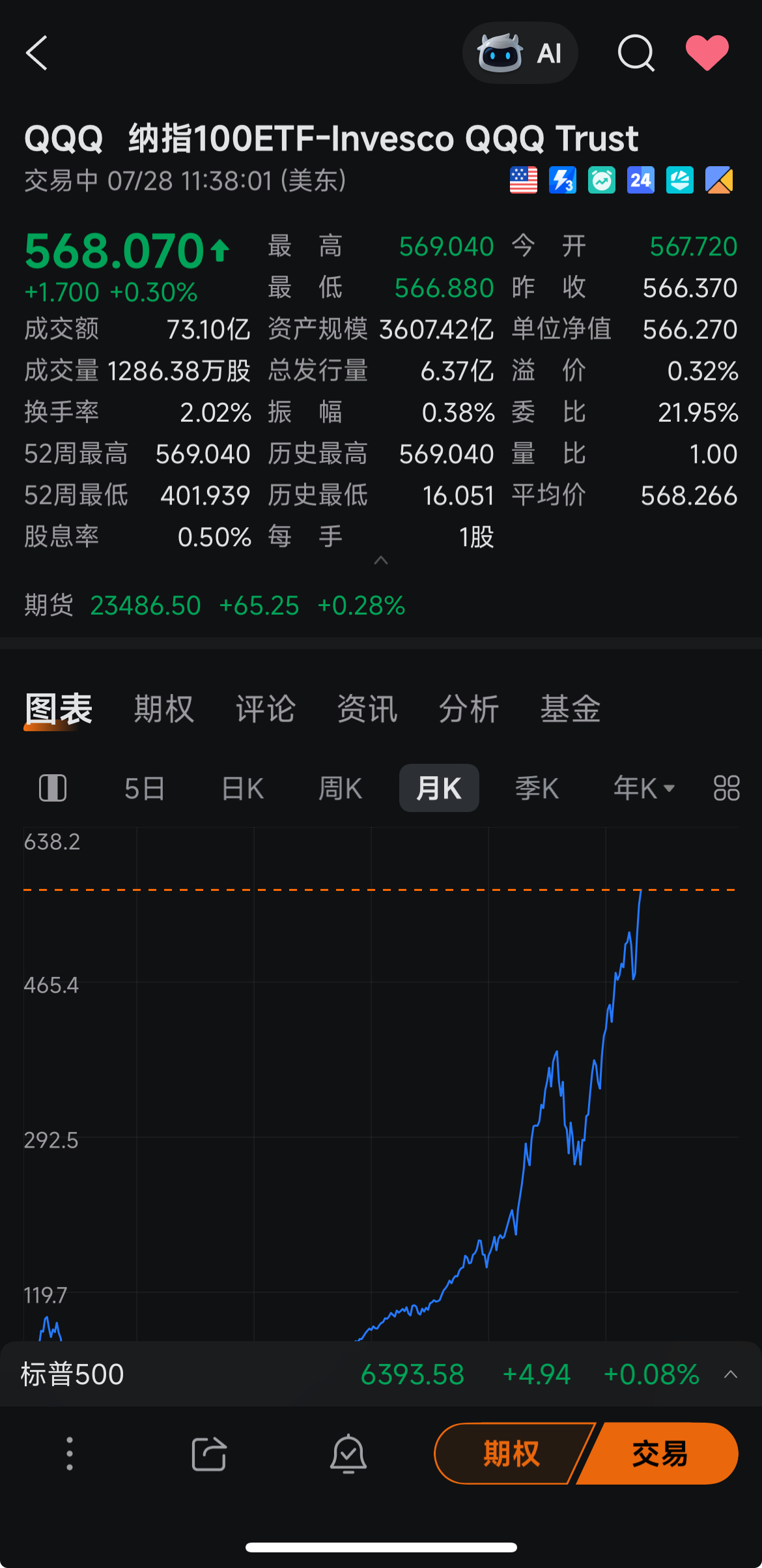762x1568 pixels.
Task: Collapse the quote details panel
Action: pyautogui.click(x=381, y=560)
